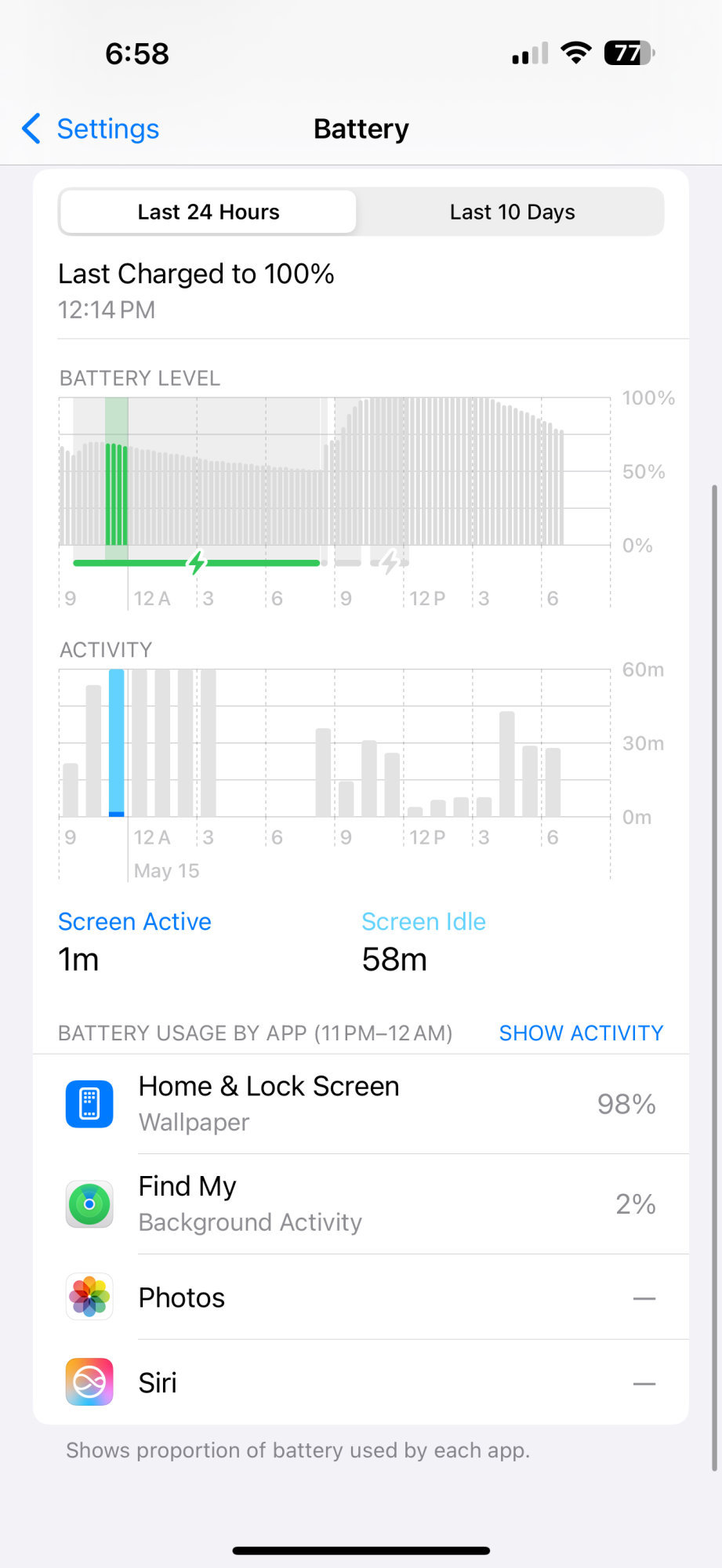The width and height of the screenshot is (722, 1568).
Task: Tap the green battery level bars
Action: click(117, 494)
